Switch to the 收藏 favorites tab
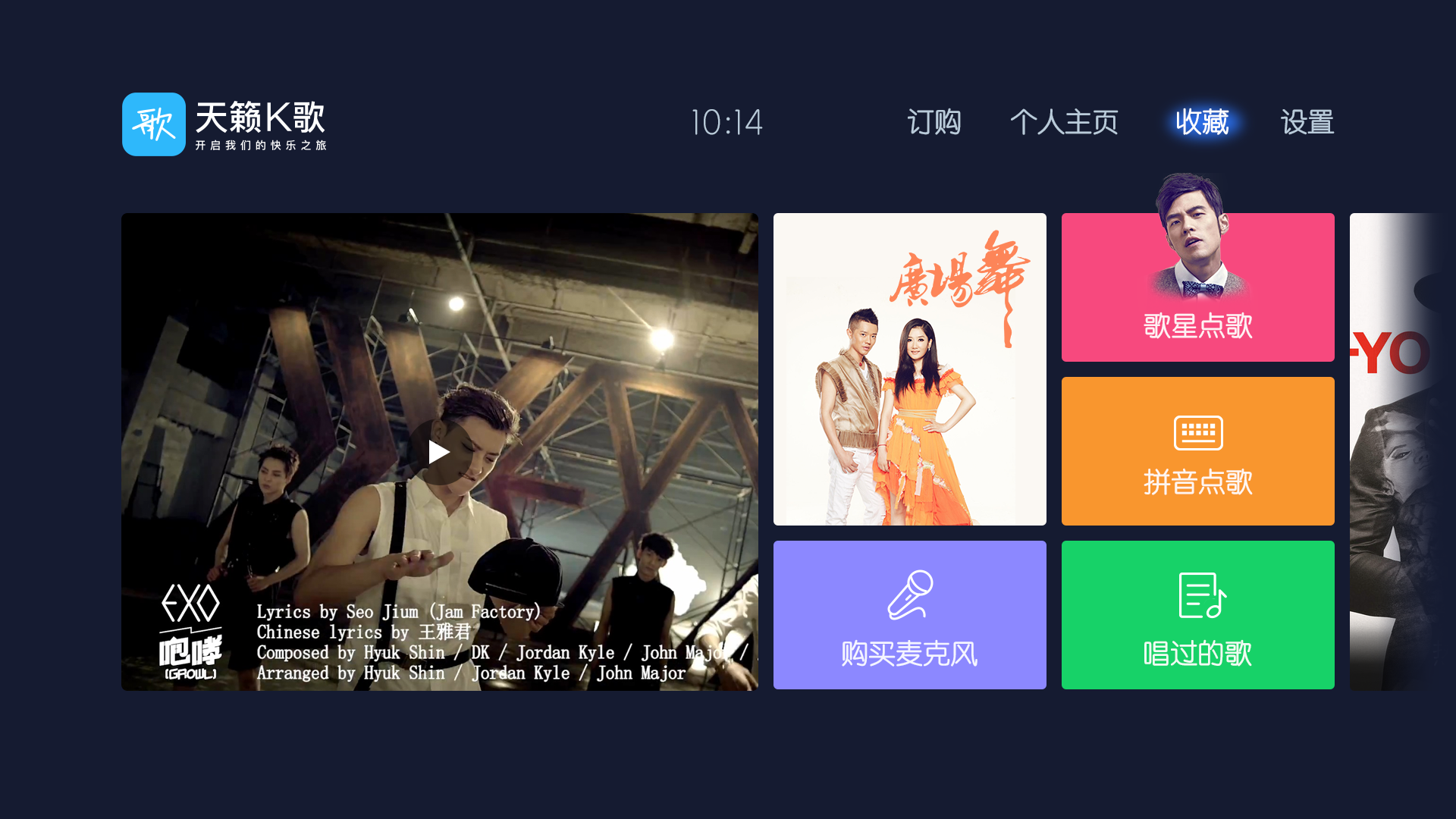The image size is (1456, 819). click(1202, 122)
